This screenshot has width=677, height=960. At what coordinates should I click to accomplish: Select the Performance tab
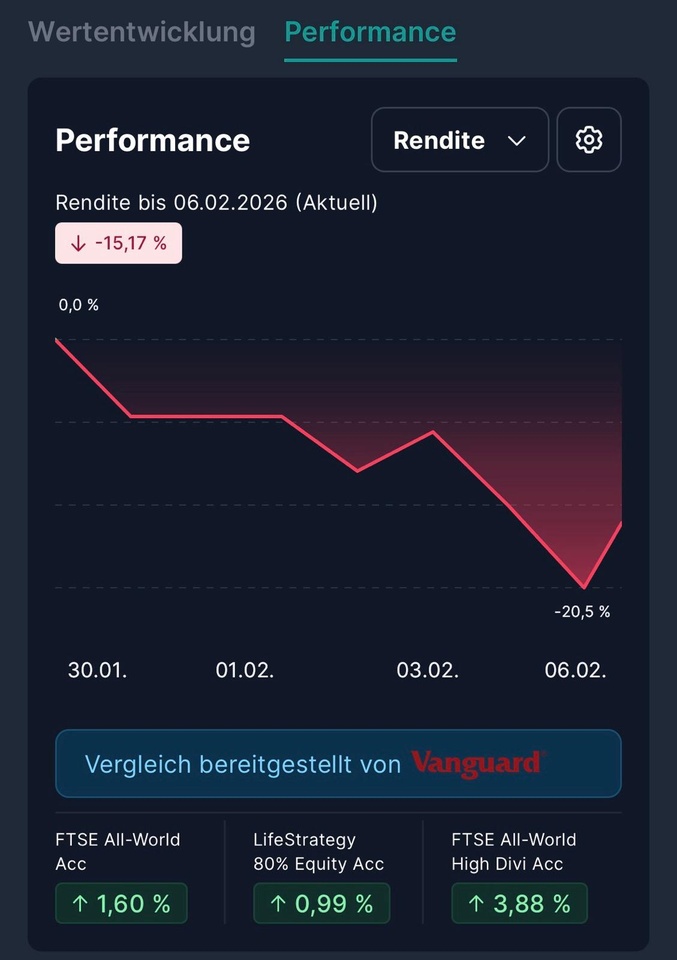[x=370, y=32]
